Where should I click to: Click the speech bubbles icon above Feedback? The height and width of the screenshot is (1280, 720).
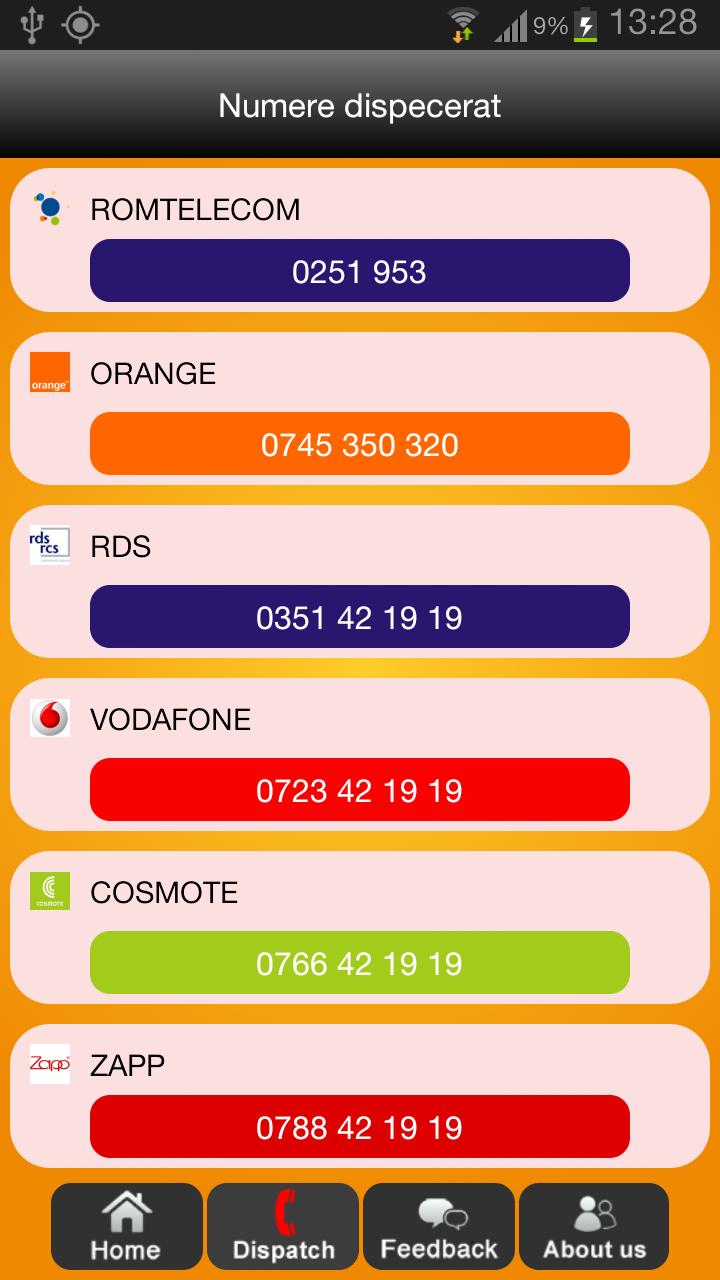point(439,1212)
